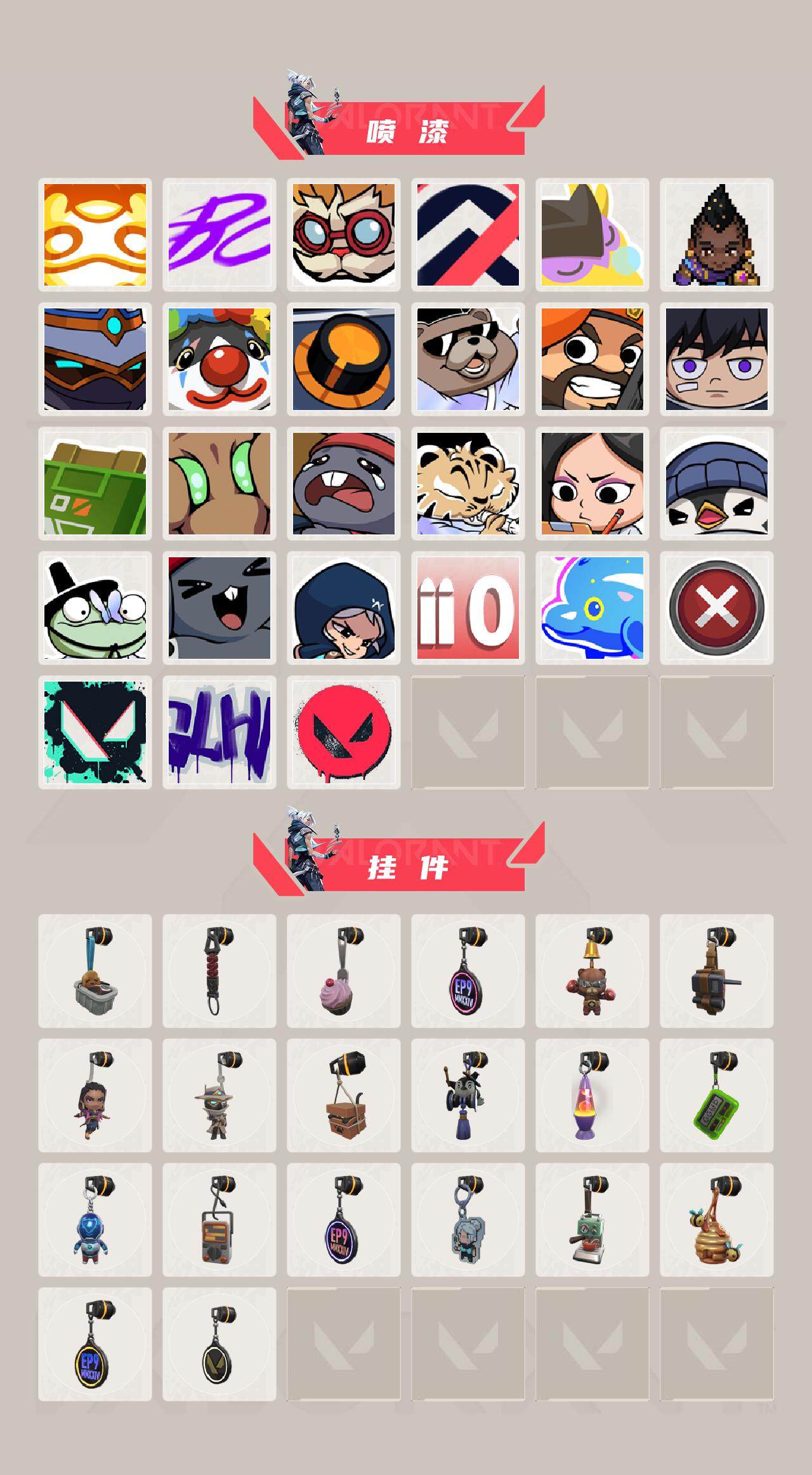Choose the penguin with beanie spray
This screenshot has width=812, height=1475.
click(719, 482)
